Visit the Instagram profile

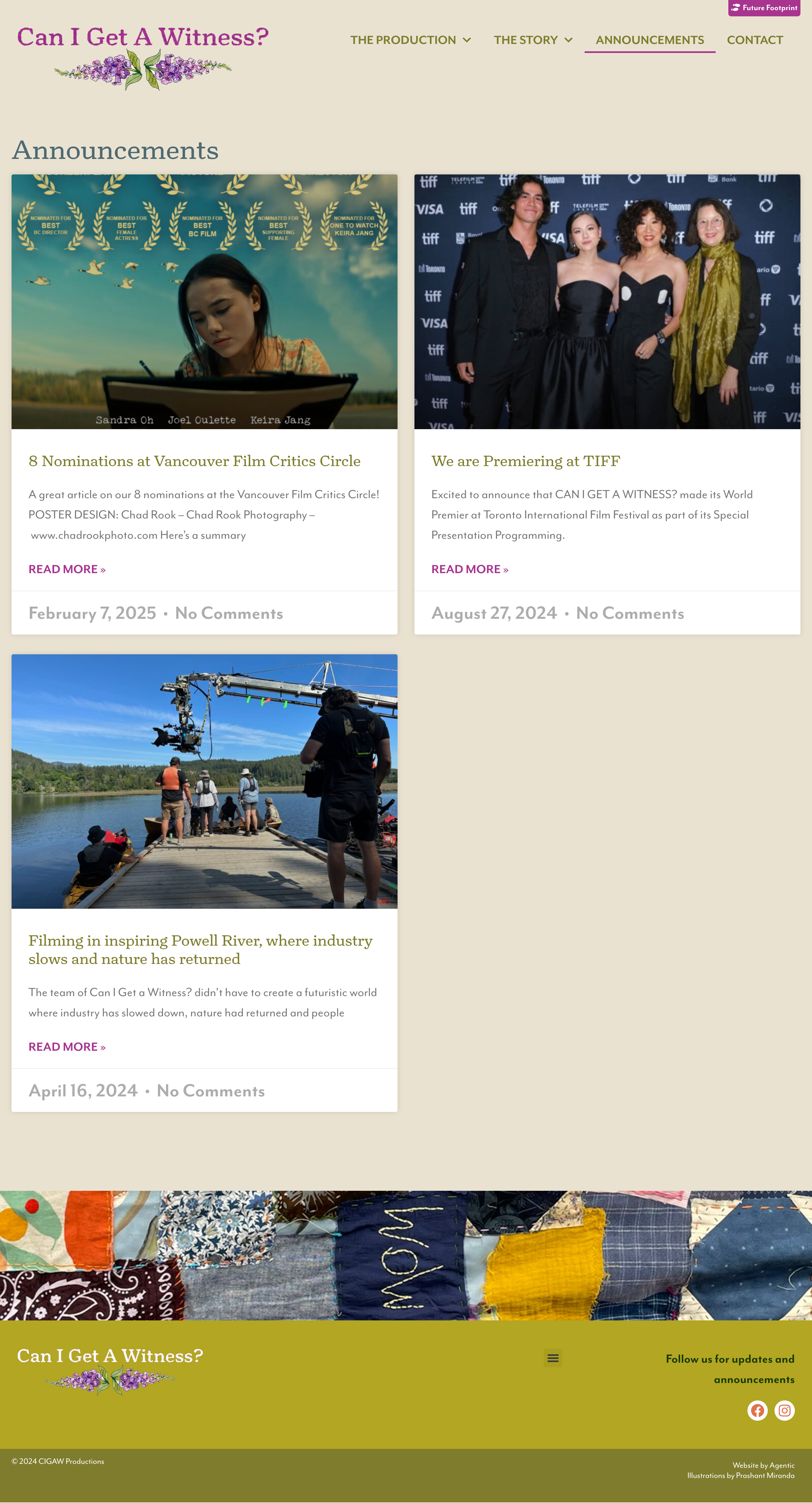(784, 1411)
